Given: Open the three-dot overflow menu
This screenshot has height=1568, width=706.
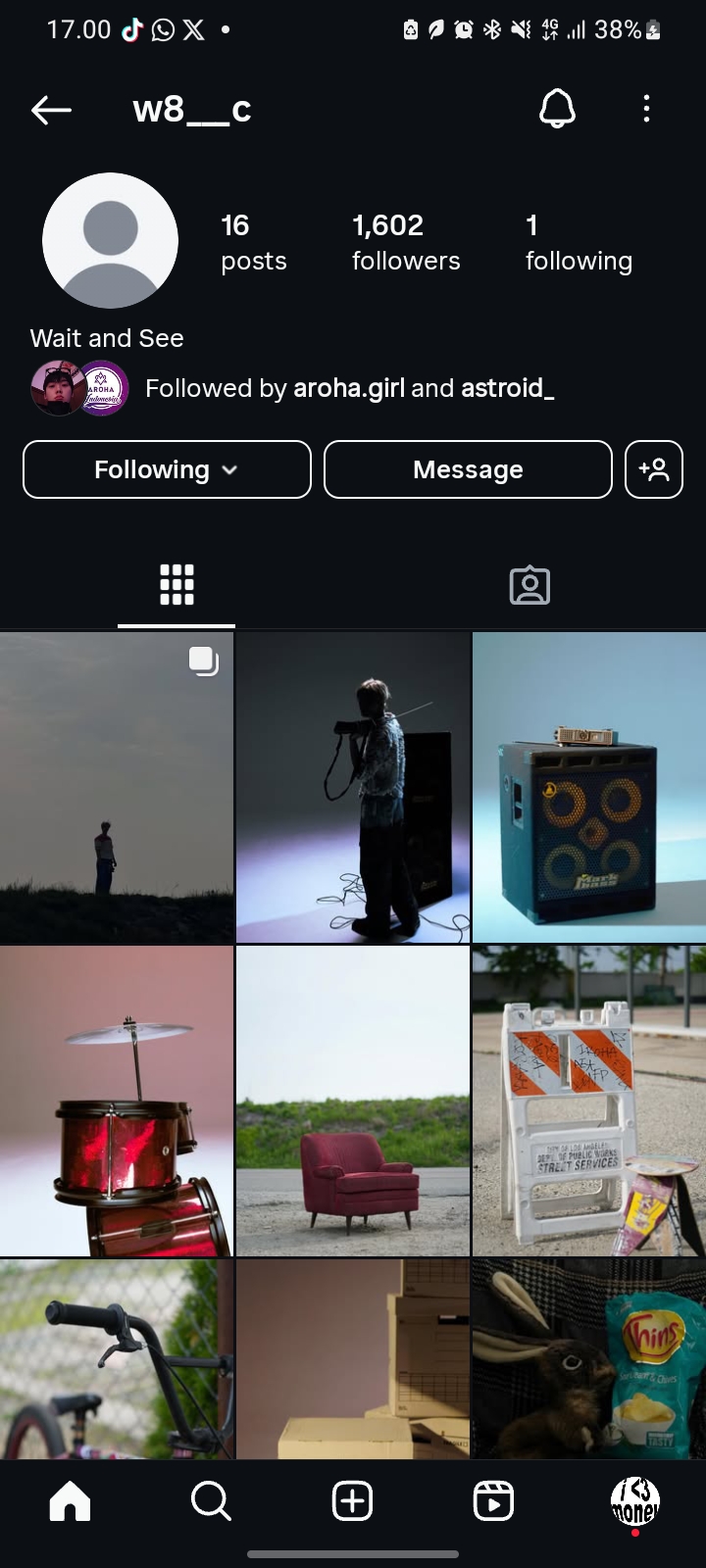Looking at the screenshot, I should 646,109.
